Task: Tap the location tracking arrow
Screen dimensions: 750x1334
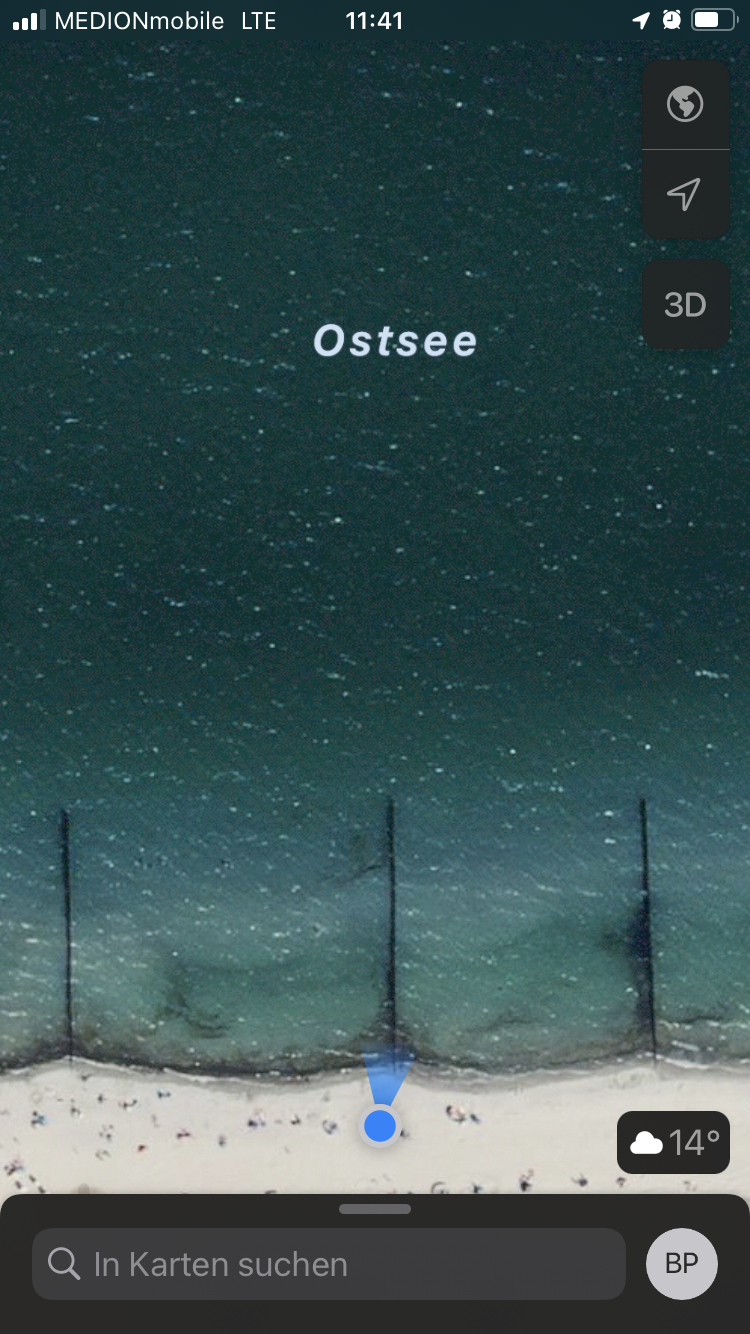Action: point(685,194)
